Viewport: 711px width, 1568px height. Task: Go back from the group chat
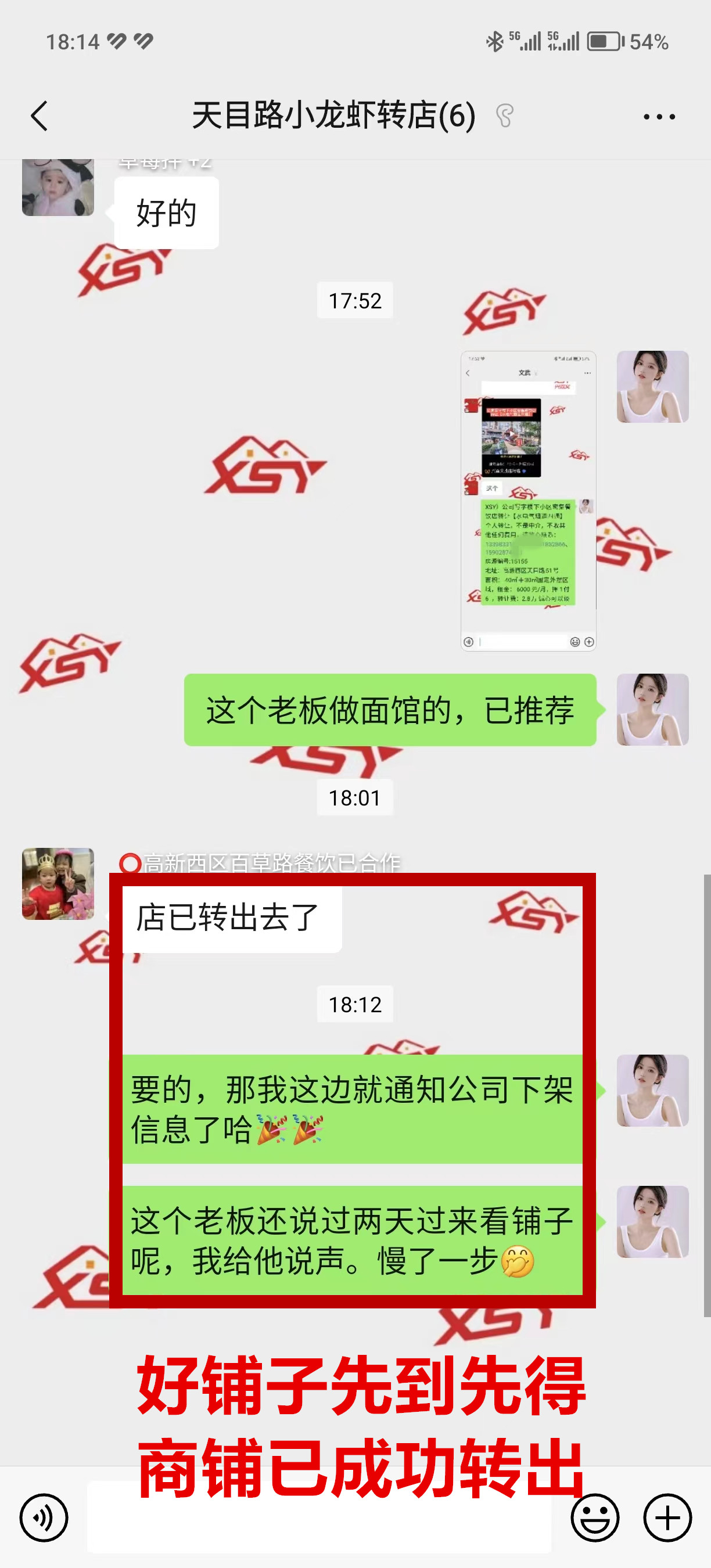[x=39, y=116]
